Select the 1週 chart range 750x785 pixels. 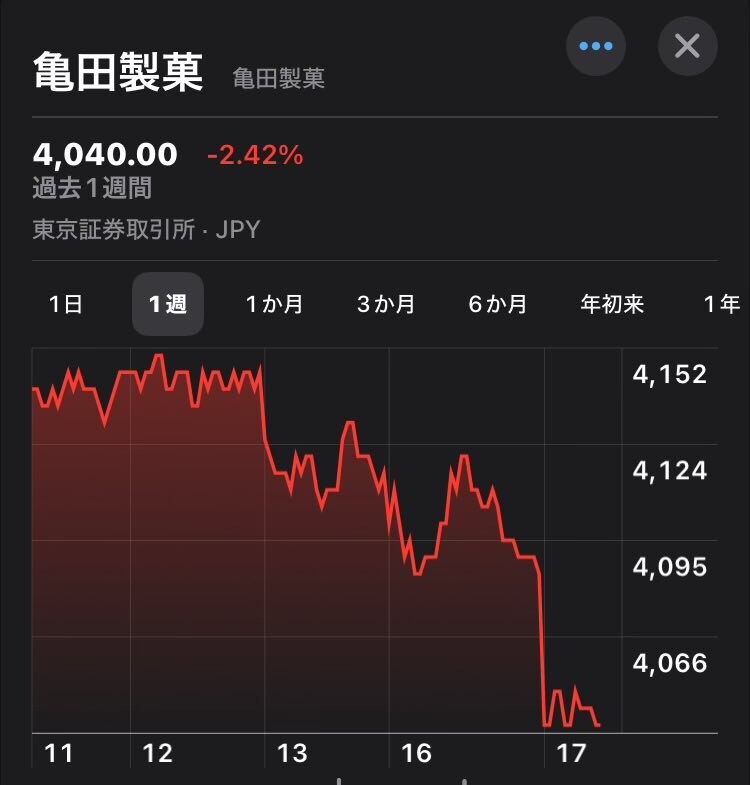168,304
